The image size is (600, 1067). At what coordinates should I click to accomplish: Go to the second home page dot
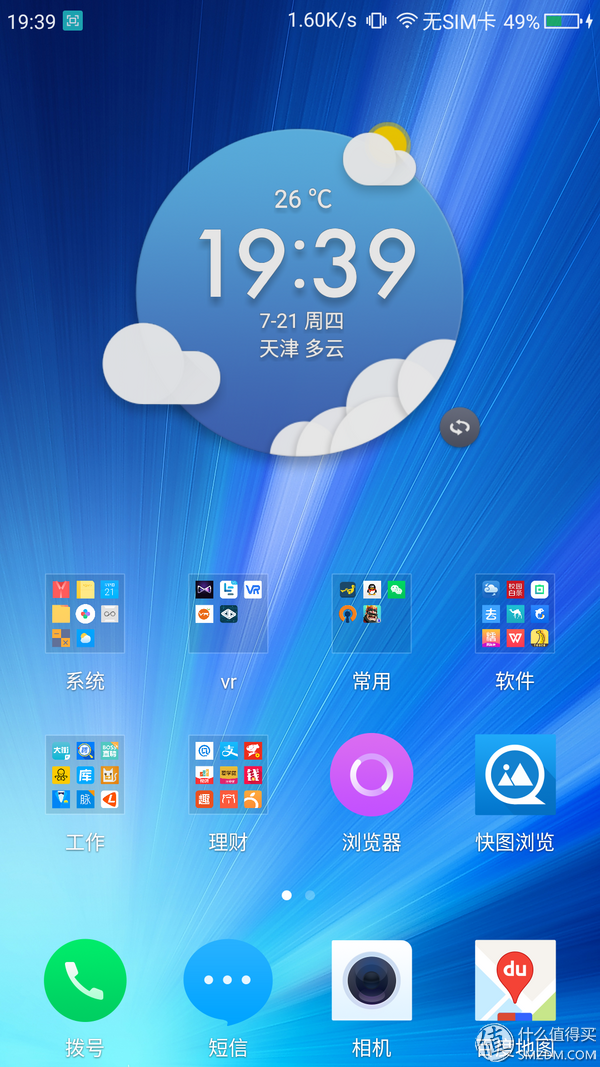click(310, 895)
